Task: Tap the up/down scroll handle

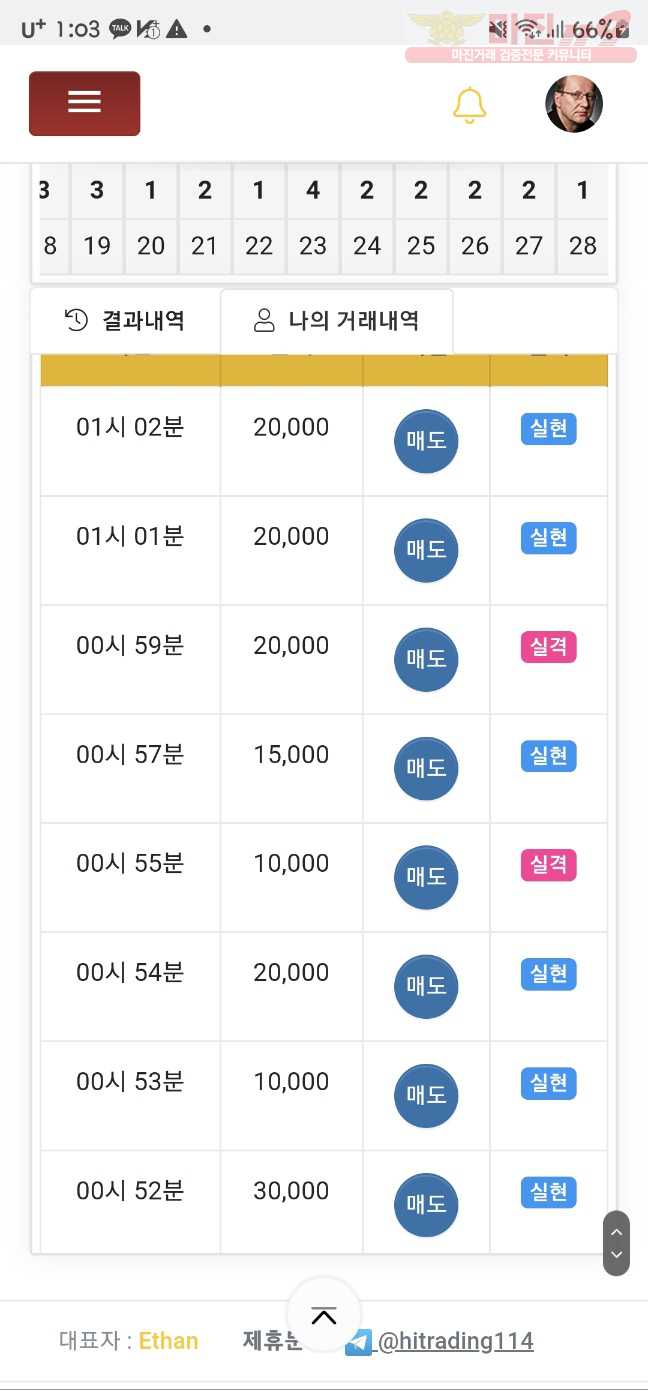Action: click(x=616, y=1243)
